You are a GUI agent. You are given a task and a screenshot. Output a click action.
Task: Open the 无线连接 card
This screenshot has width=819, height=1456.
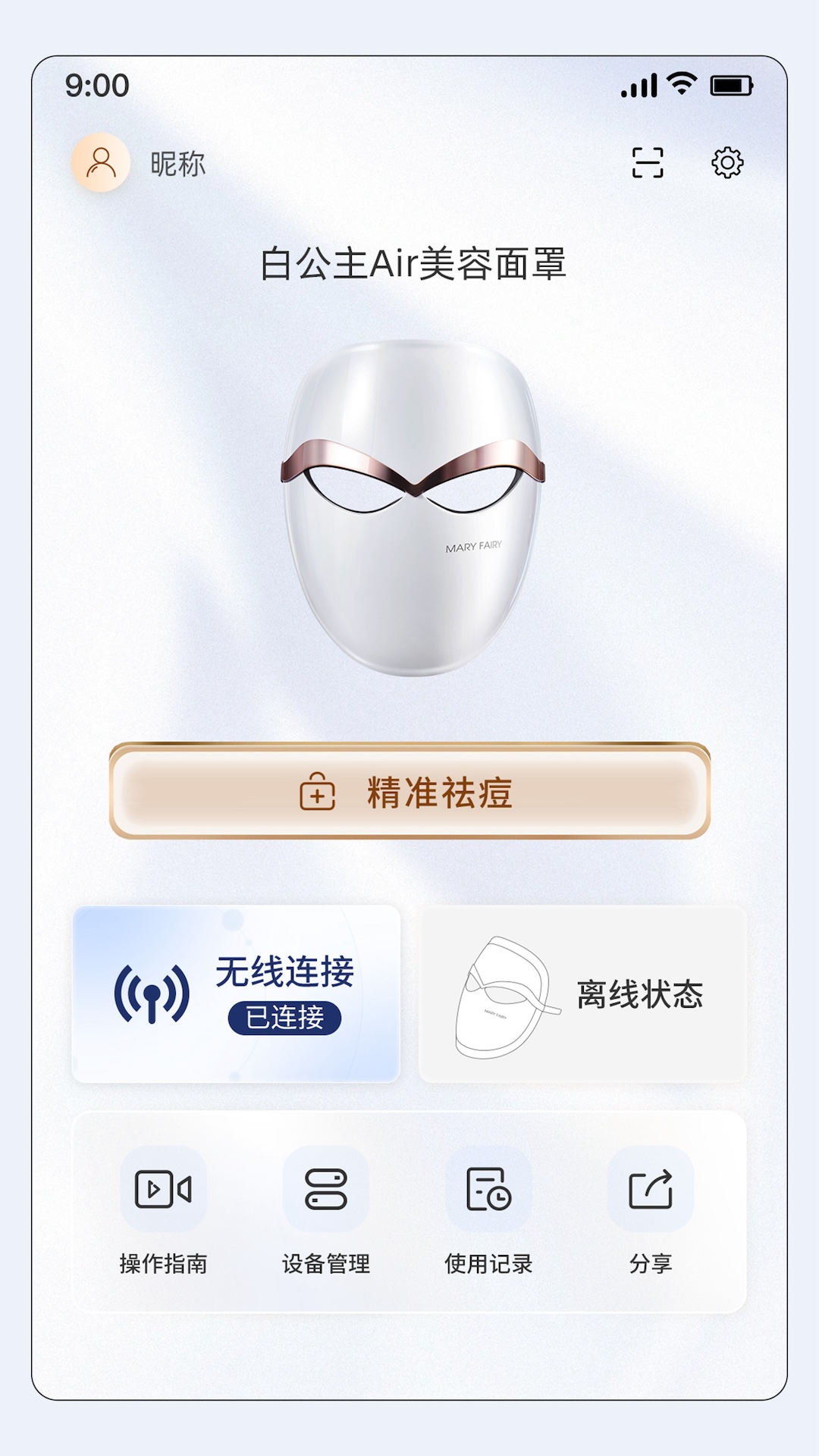(236, 993)
